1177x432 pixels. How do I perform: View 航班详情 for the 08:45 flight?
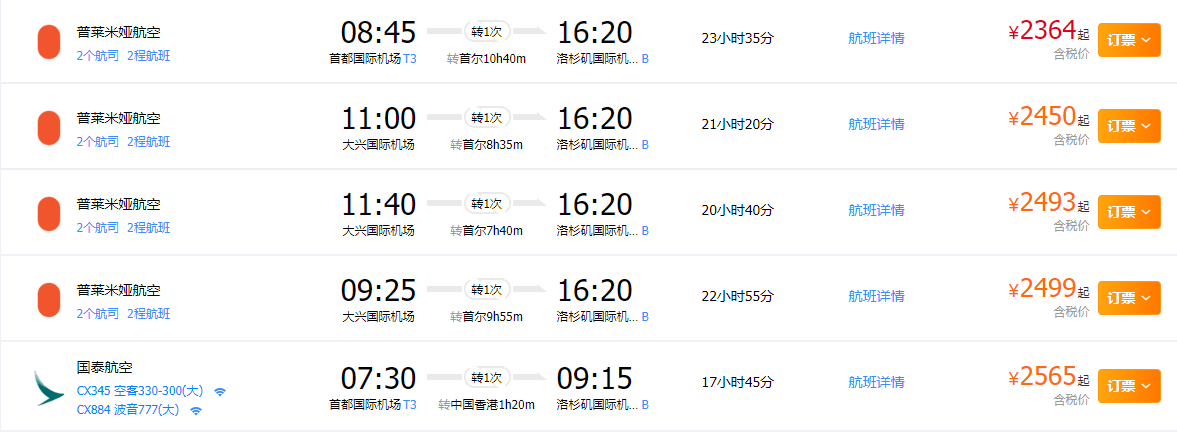tap(876, 38)
